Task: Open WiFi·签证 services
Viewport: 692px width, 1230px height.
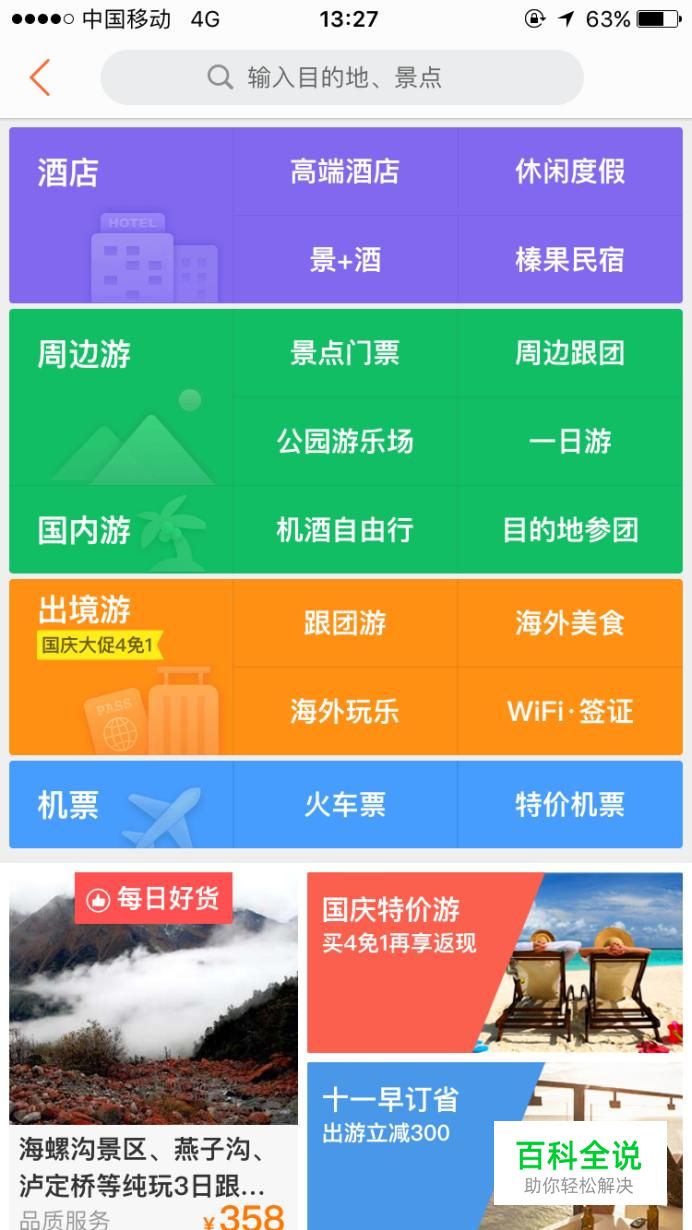Action: (570, 711)
